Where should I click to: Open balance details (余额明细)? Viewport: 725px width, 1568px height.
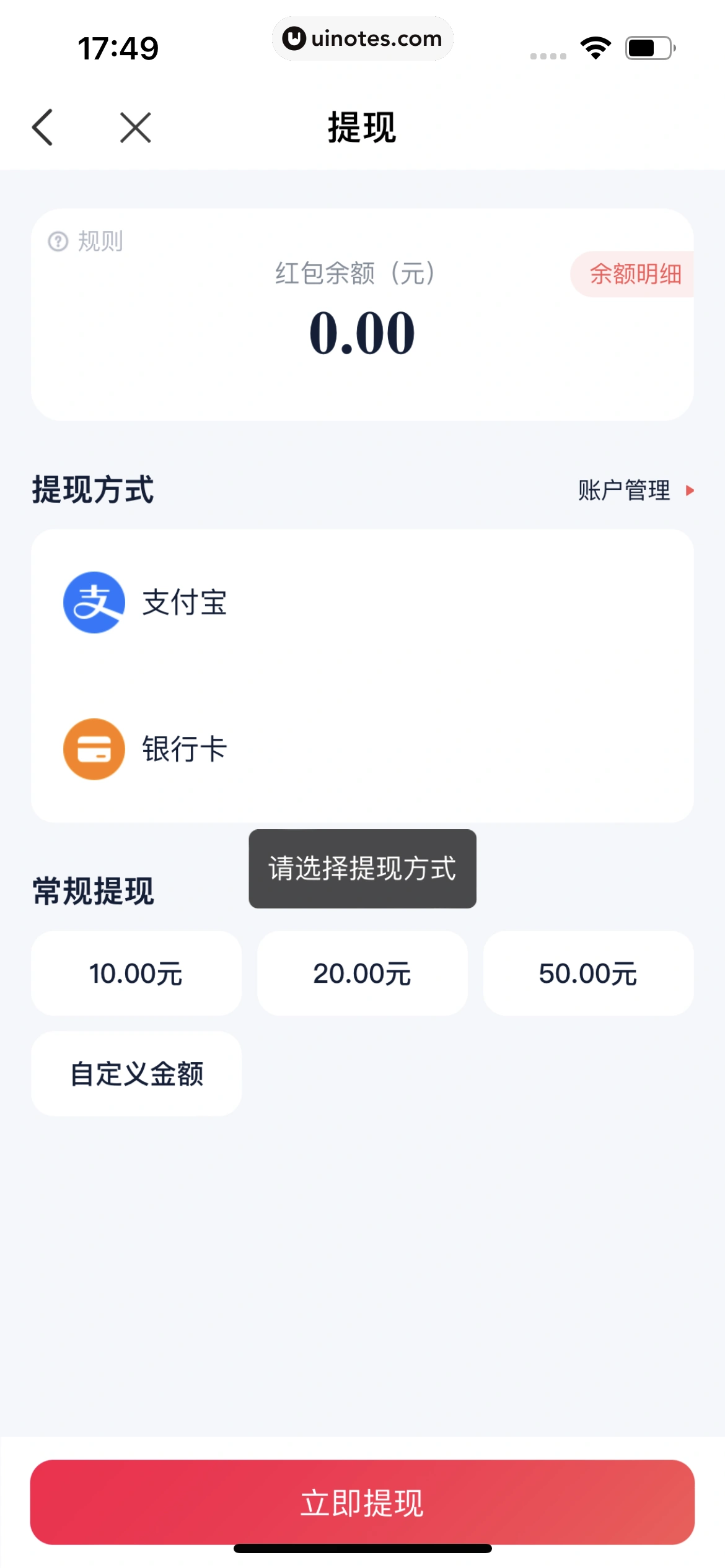[636, 273]
